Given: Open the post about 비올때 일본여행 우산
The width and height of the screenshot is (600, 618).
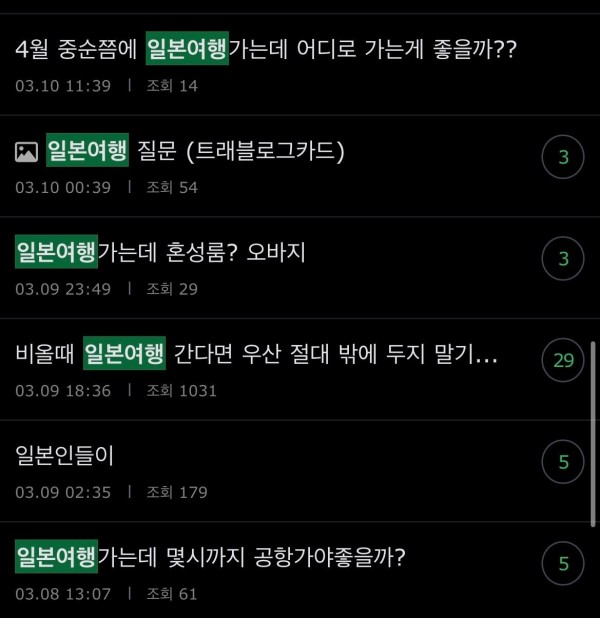Looking at the screenshot, I should [255, 355].
